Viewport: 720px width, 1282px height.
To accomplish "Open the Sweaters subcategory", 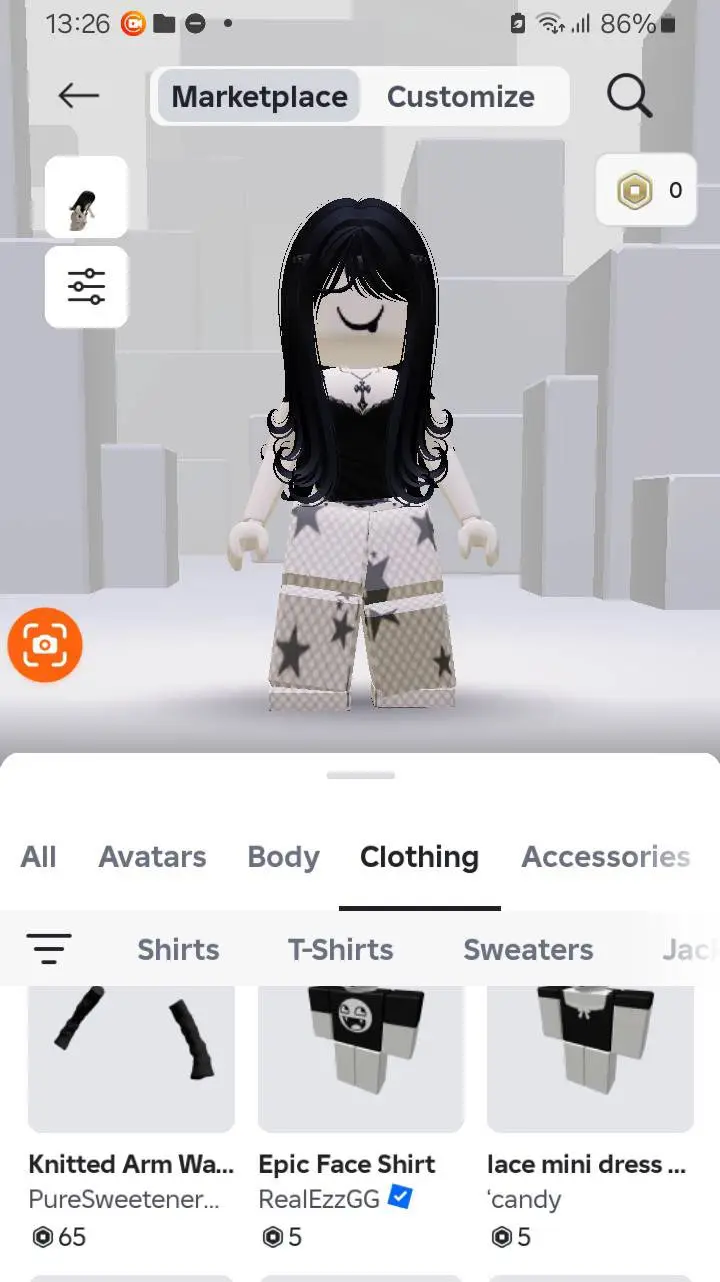I will coord(527,949).
